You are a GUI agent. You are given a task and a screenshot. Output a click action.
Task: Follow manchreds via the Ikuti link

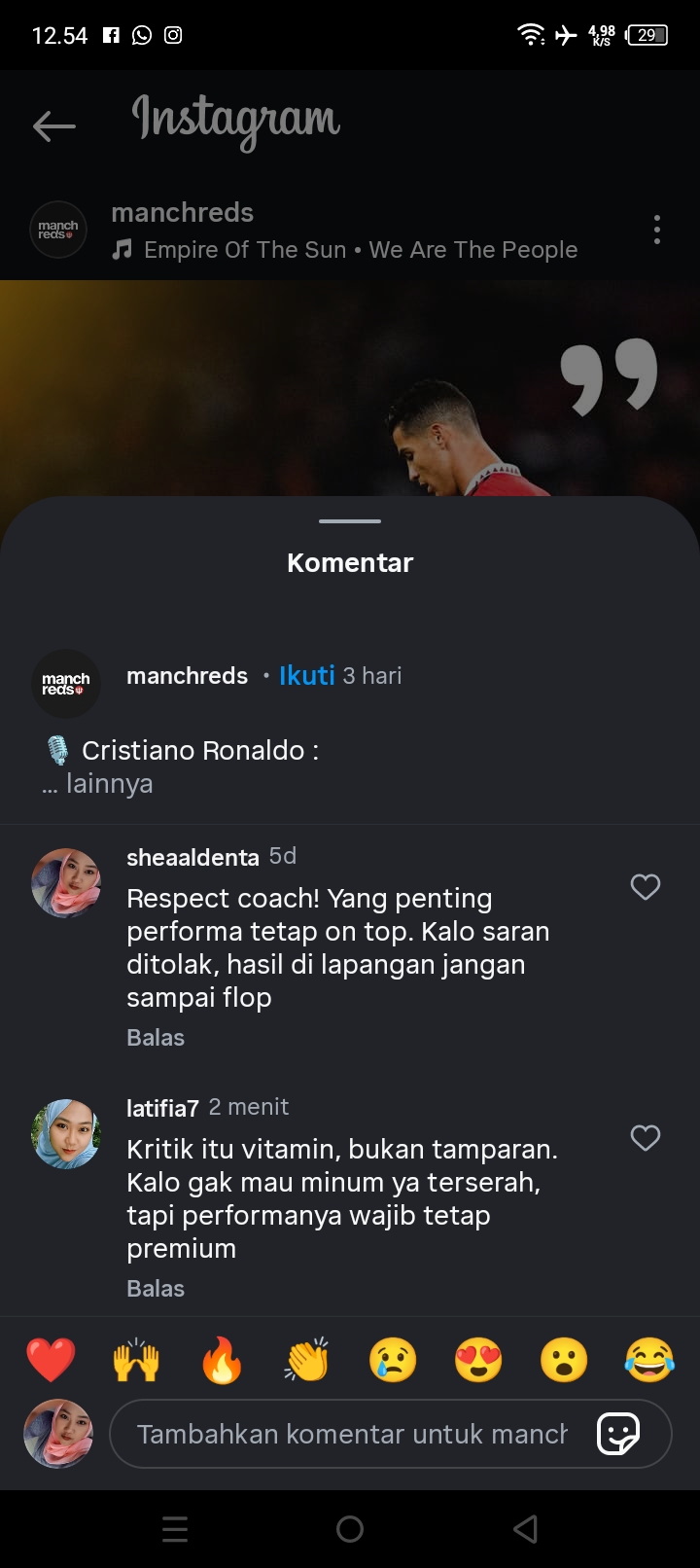[306, 675]
